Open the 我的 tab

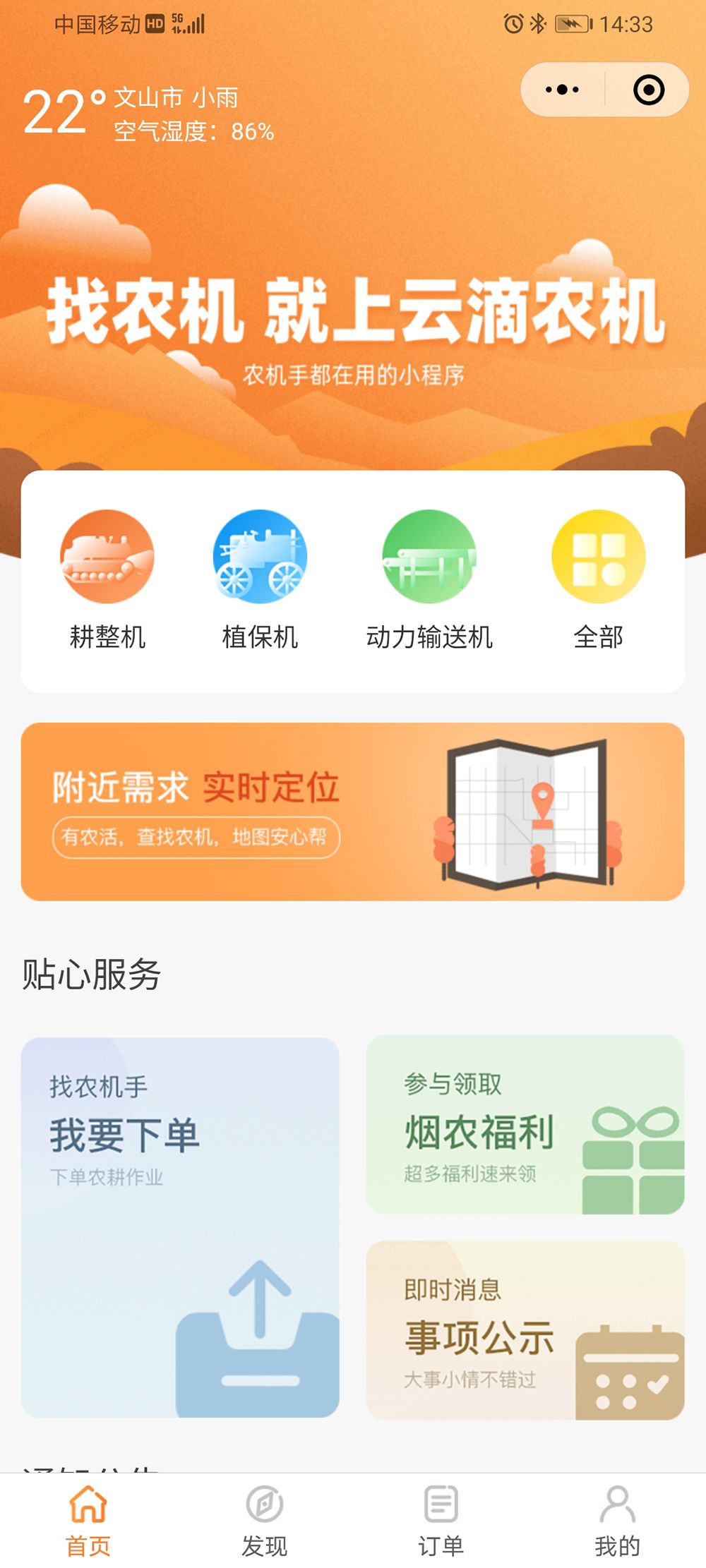coord(617,1521)
